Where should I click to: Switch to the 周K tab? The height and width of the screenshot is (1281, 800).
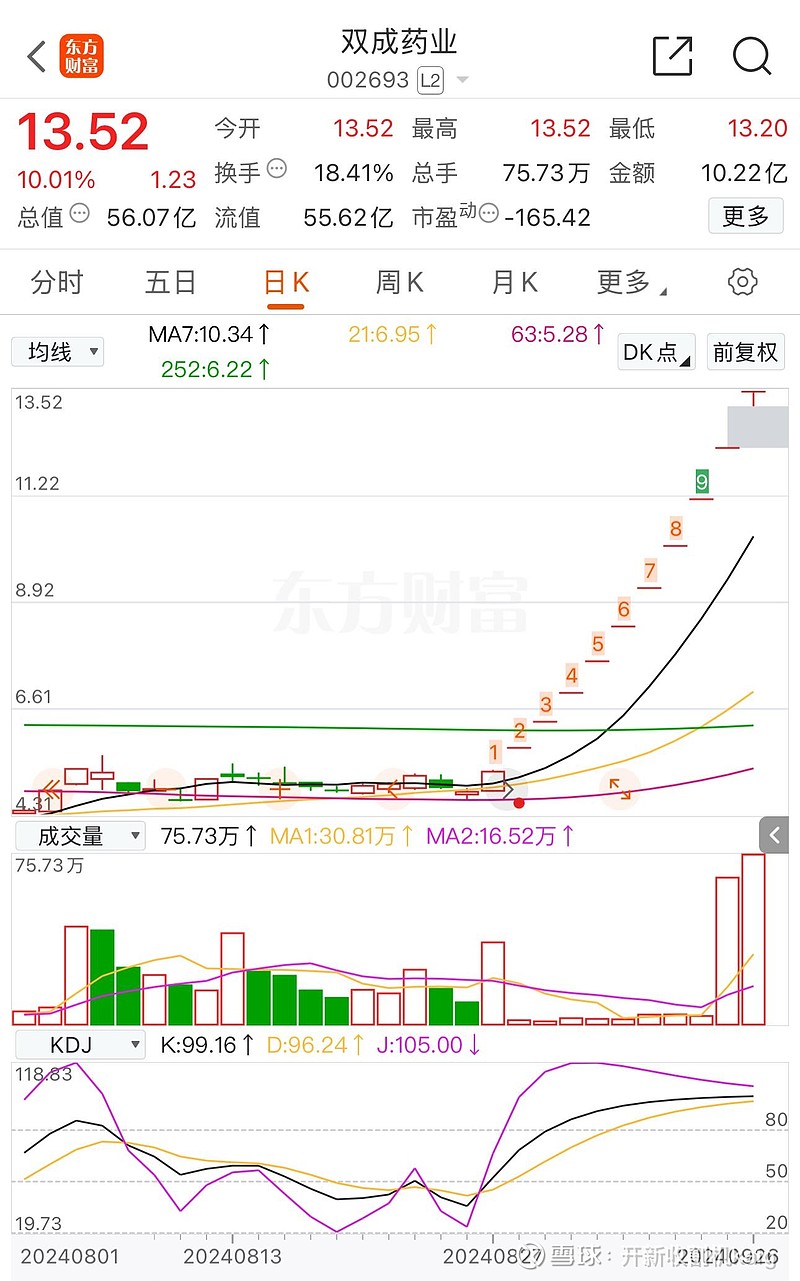point(400,283)
